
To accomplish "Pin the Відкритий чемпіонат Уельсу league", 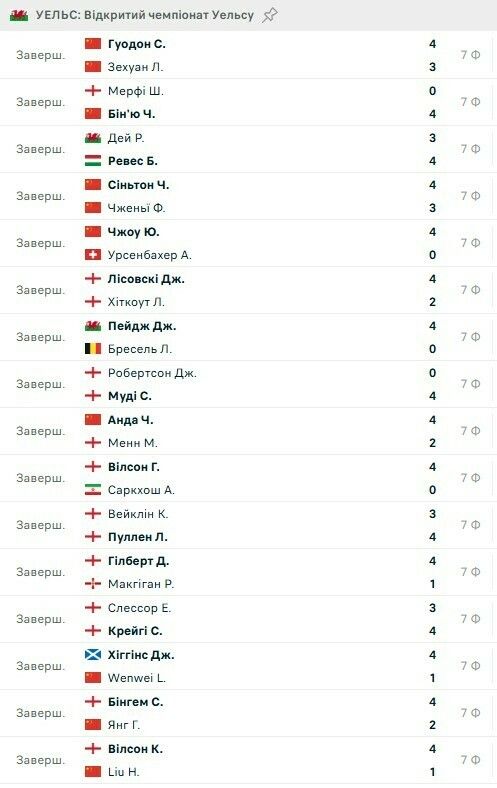I will [x=270, y=15].
